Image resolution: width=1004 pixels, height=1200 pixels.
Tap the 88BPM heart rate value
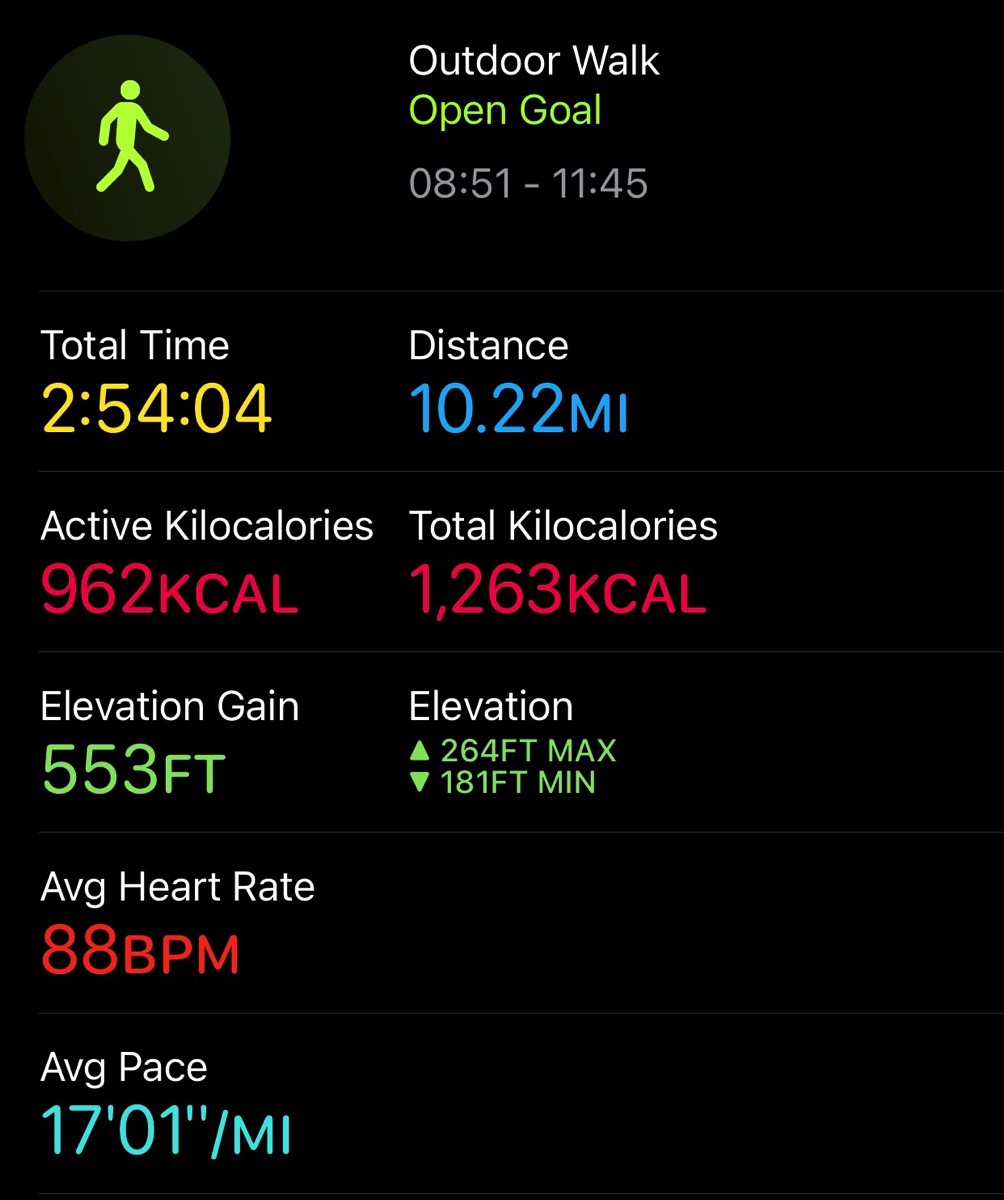[x=139, y=953]
